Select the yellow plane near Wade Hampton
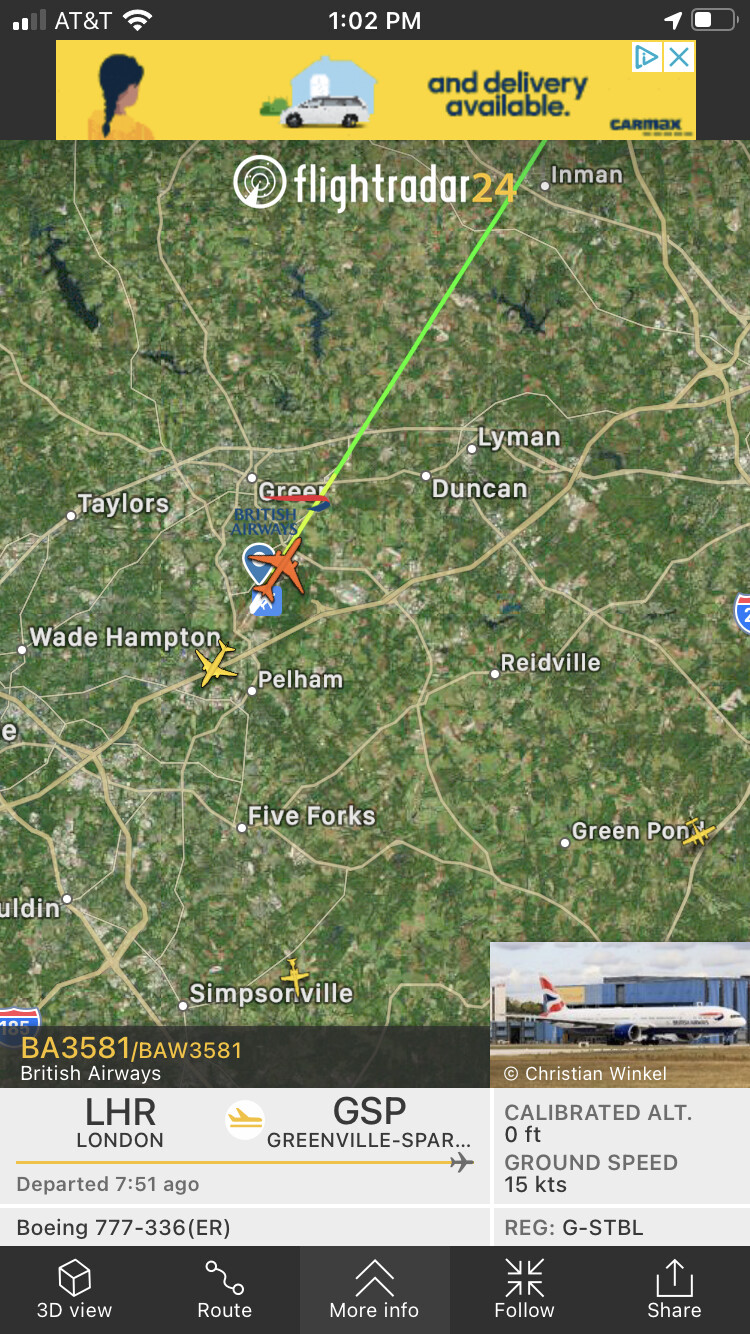 click(216, 664)
